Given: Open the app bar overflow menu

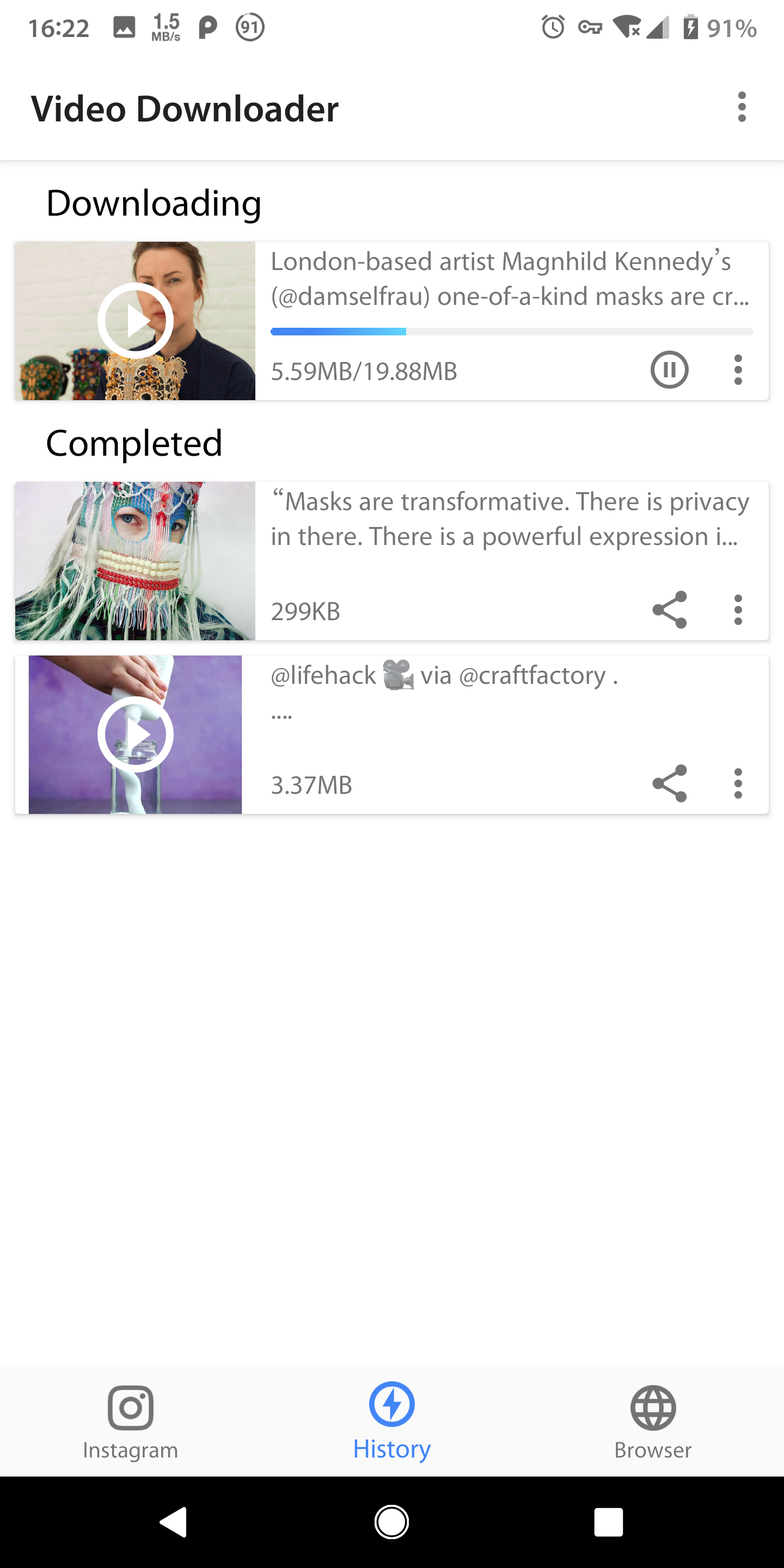Looking at the screenshot, I should click(742, 107).
